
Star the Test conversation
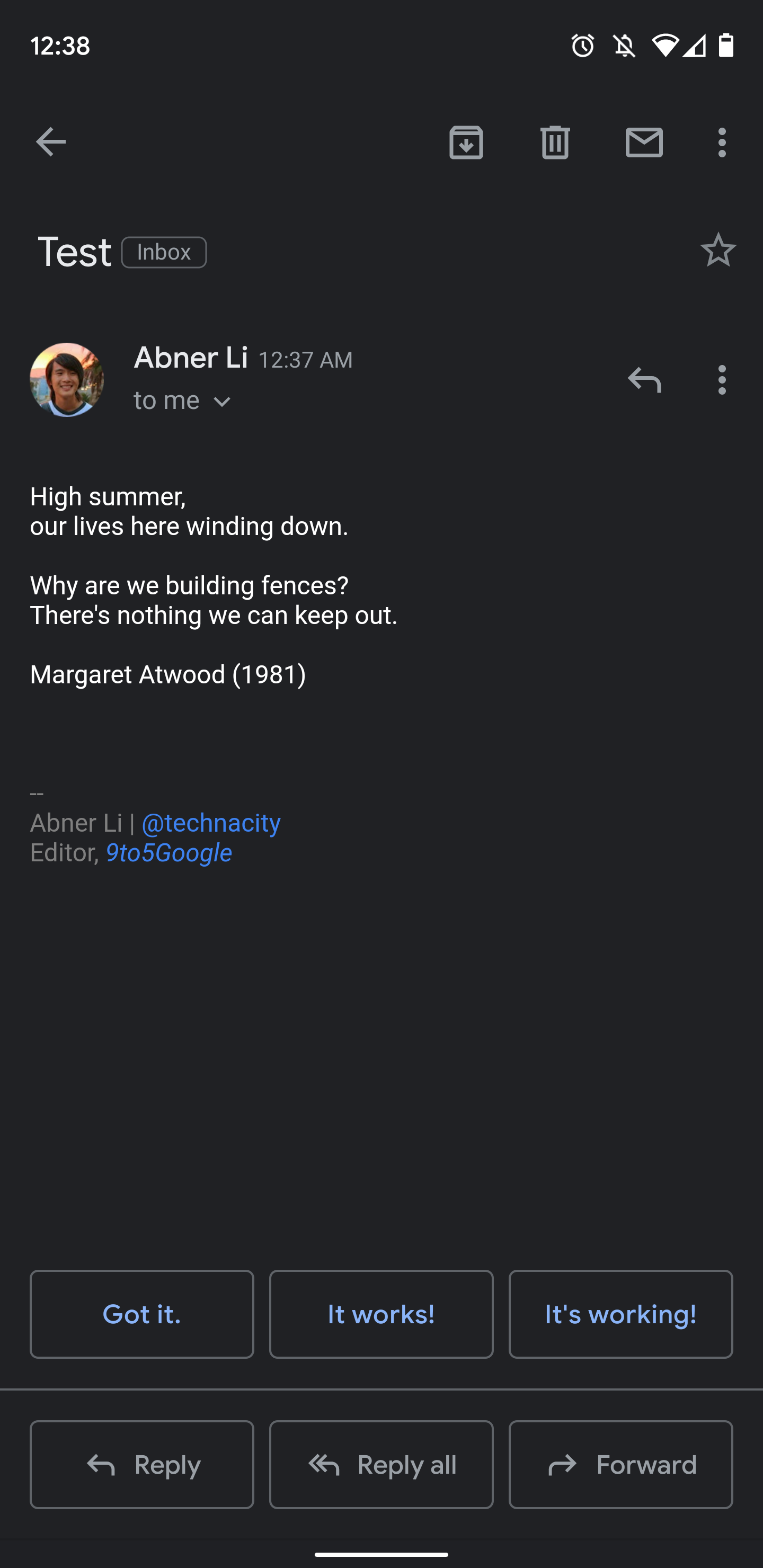pos(718,250)
